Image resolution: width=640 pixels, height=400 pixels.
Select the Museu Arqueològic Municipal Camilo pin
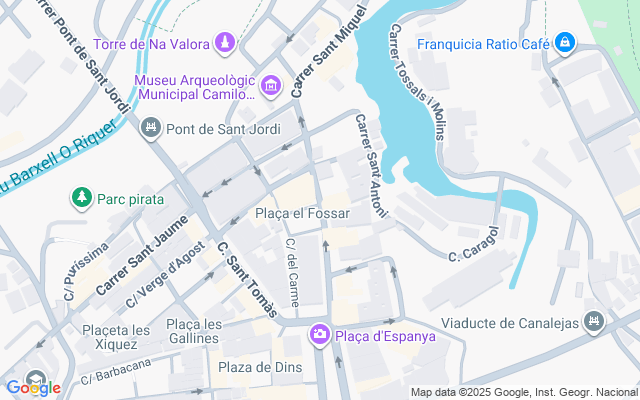(270, 87)
